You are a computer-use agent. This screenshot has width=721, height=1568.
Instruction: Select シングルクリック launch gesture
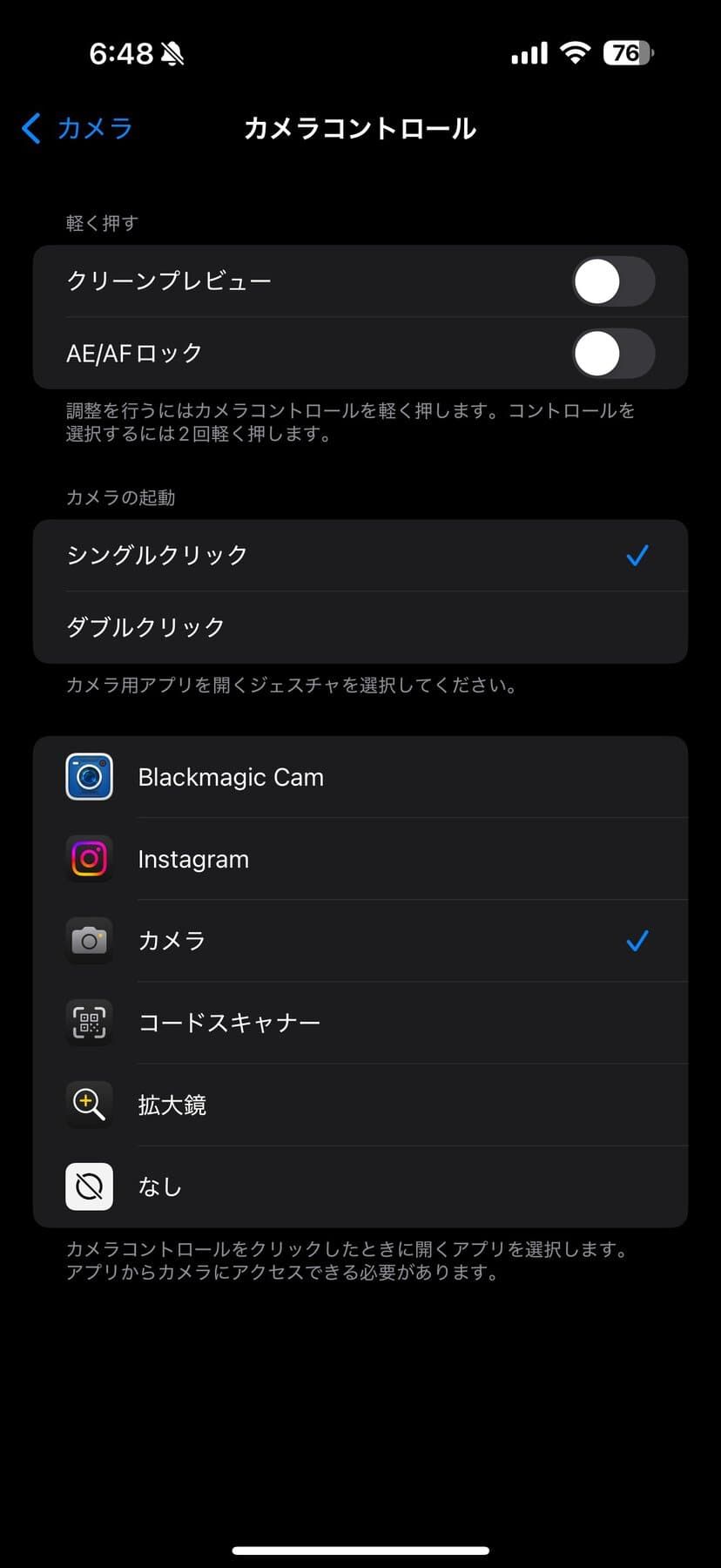[x=360, y=556]
